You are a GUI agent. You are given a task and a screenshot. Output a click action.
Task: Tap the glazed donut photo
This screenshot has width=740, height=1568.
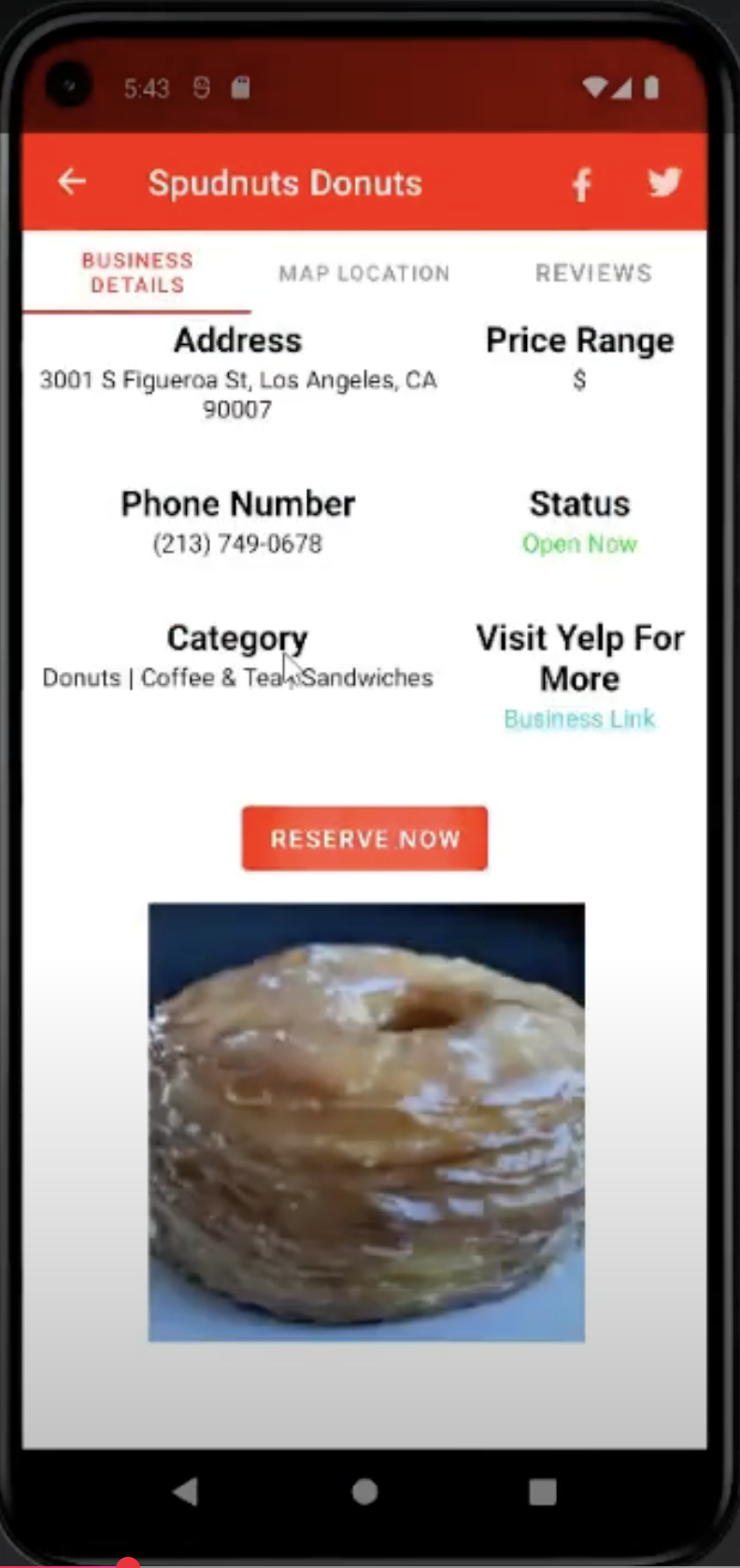(366, 1121)
